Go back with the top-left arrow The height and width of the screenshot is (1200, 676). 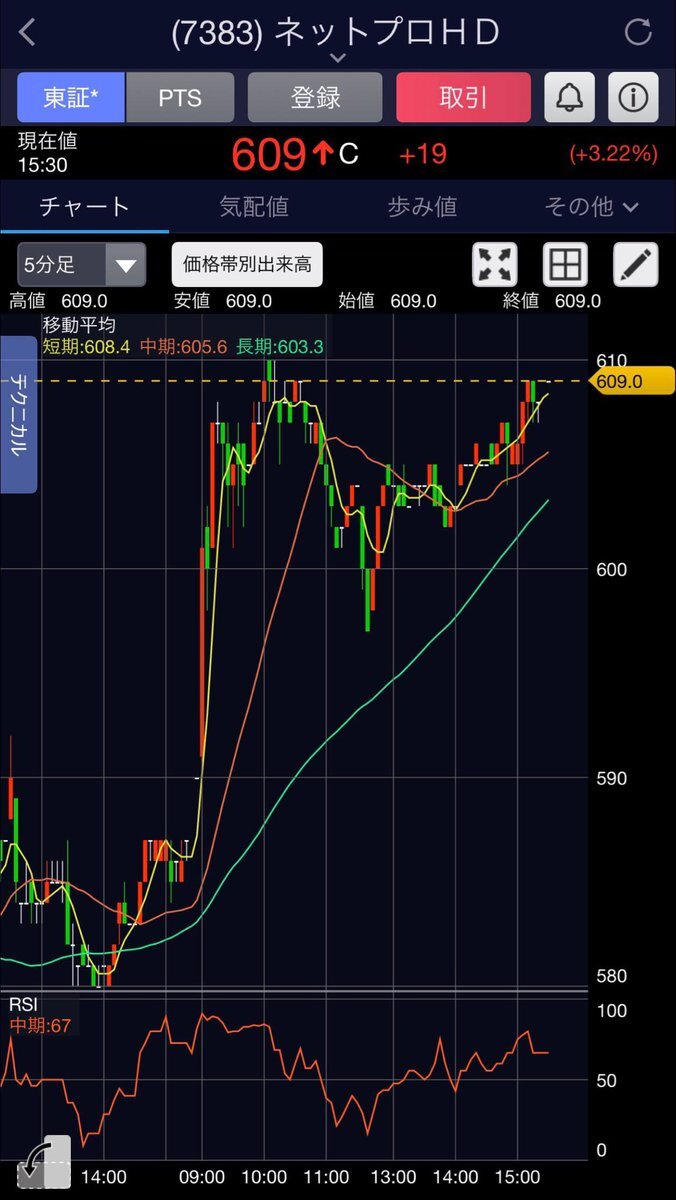pos(27,32)
